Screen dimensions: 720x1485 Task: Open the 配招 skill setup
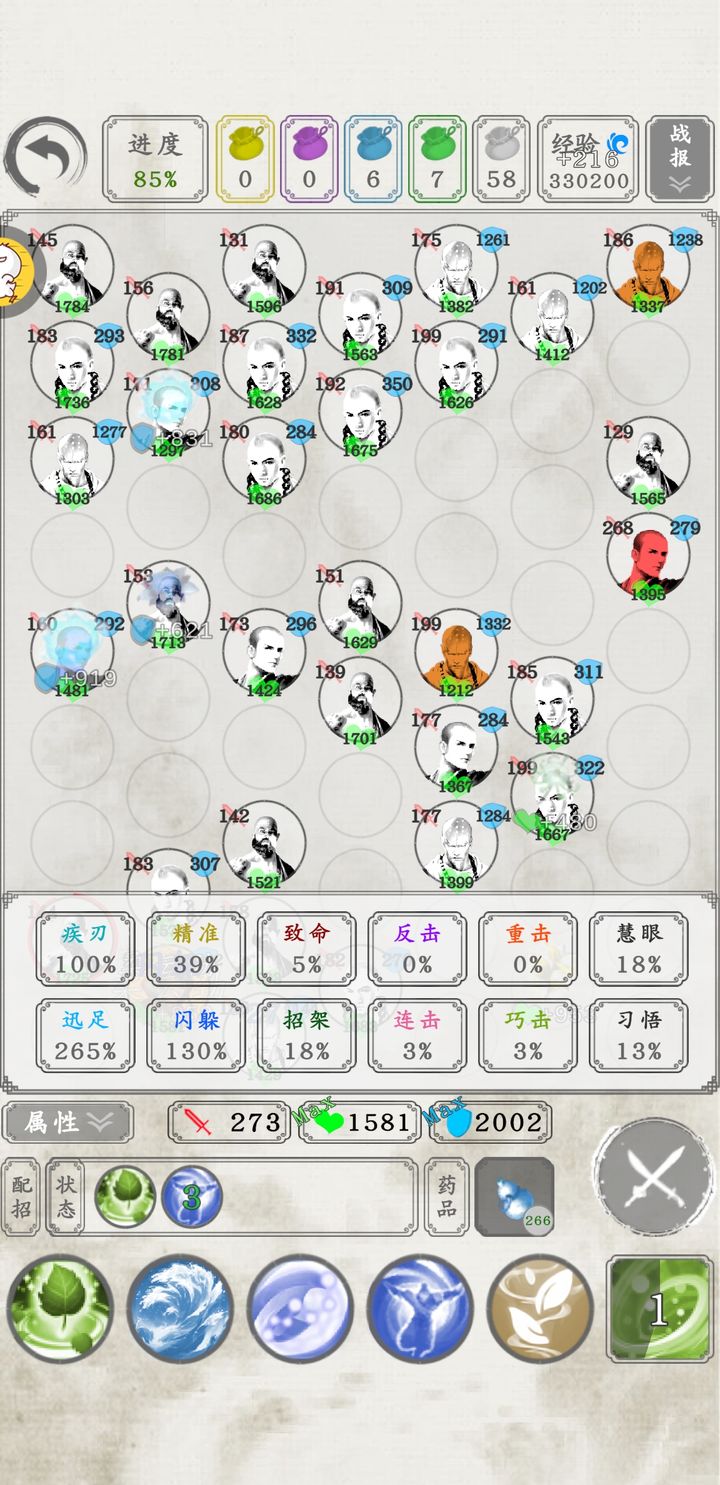(x=21, y=1196)
